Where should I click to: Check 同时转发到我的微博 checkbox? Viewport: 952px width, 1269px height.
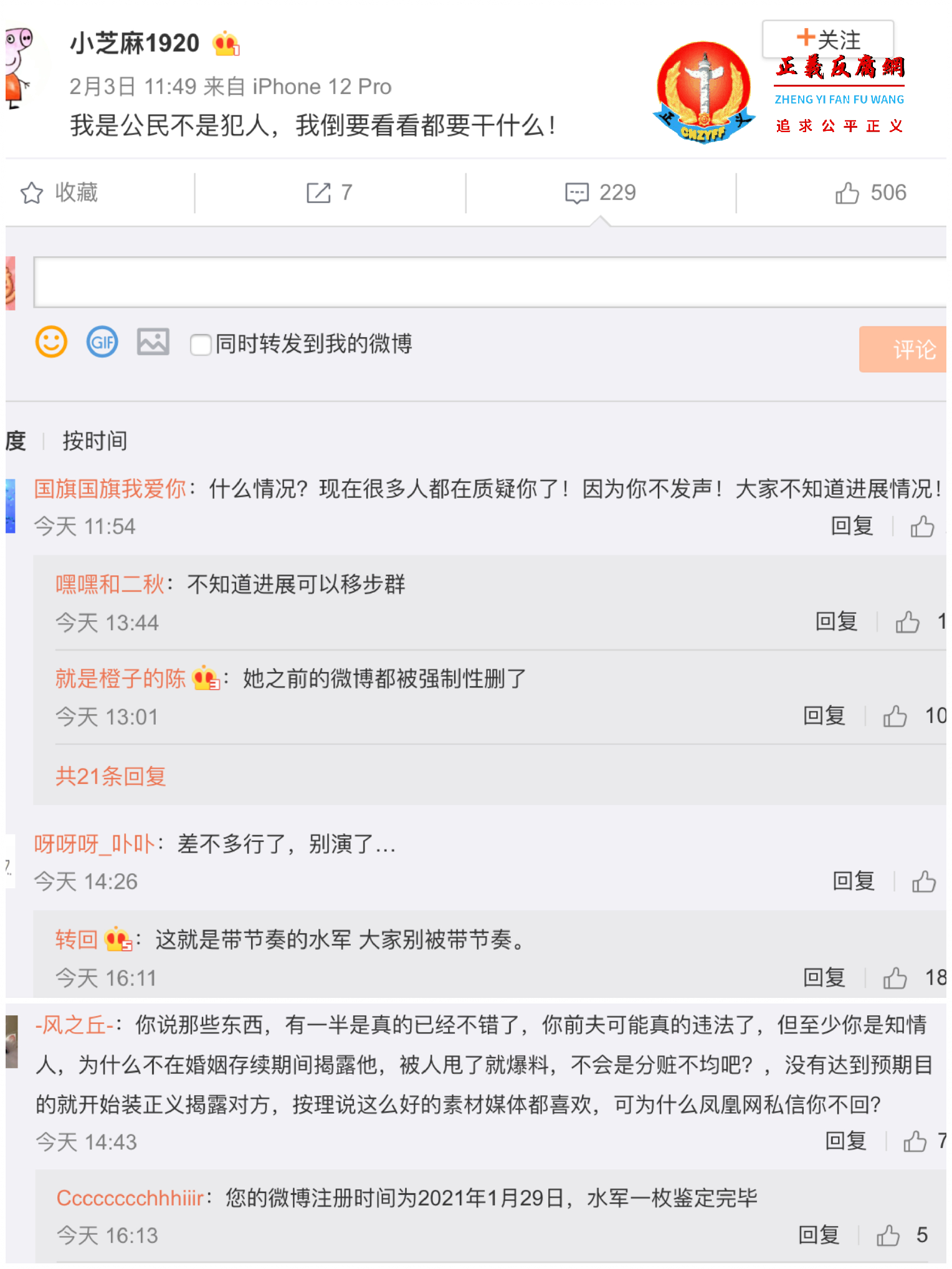pos(200,345)
